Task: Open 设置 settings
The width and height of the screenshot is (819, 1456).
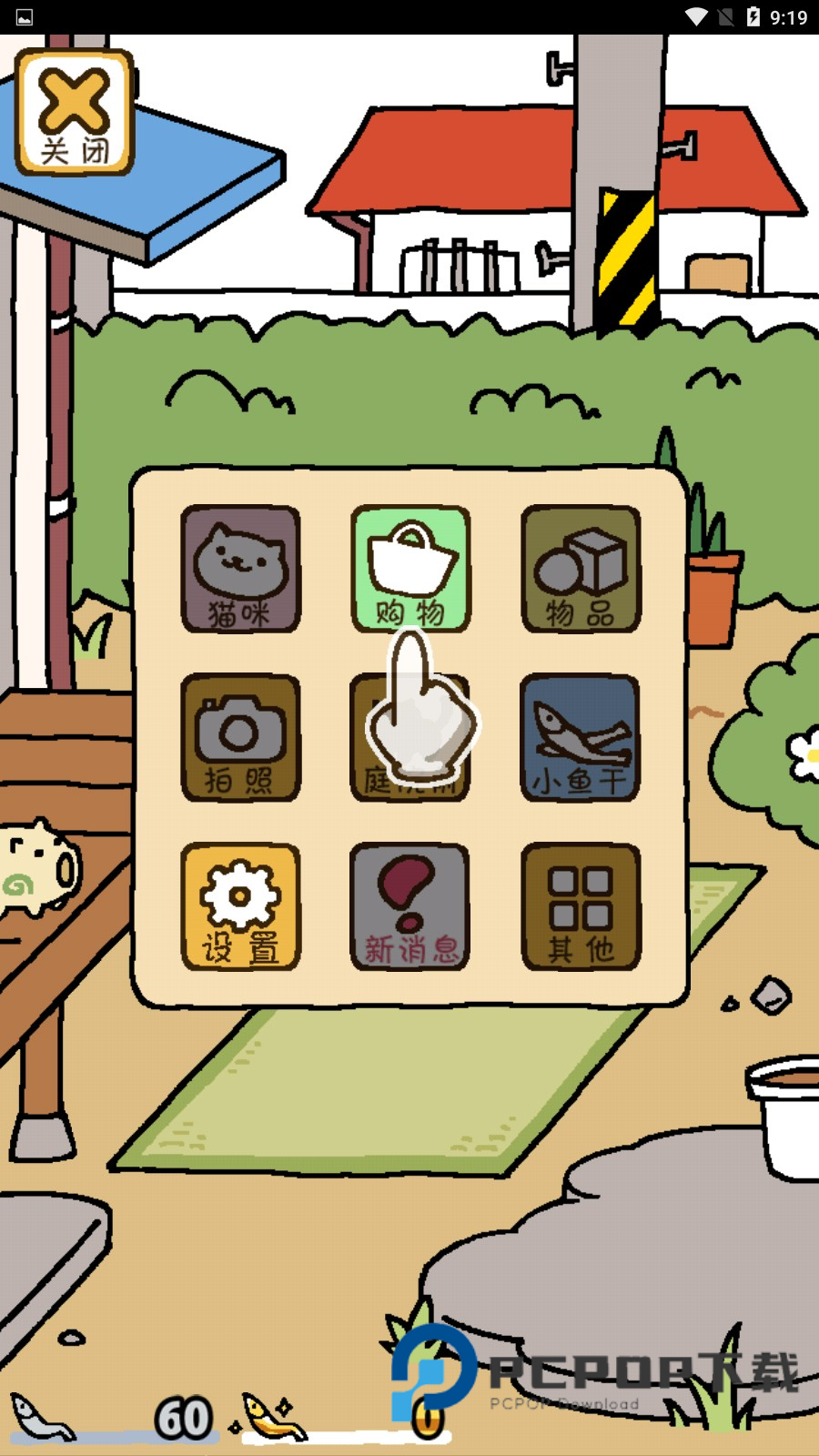Action: click(240, 907)
